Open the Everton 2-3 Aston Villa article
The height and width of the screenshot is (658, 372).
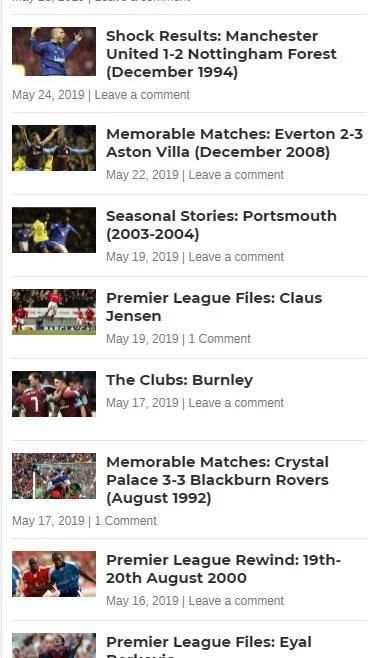click(234, 143)
